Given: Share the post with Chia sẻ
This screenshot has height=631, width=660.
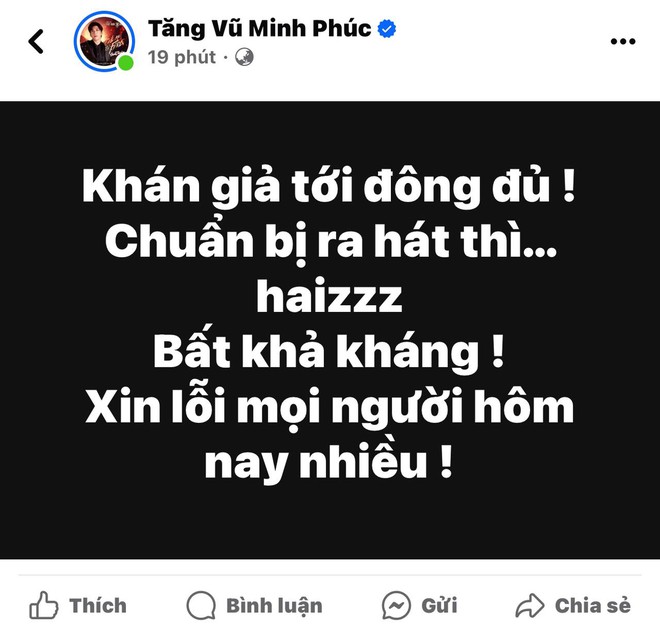Looking at the screenshot, I should 573,605.
